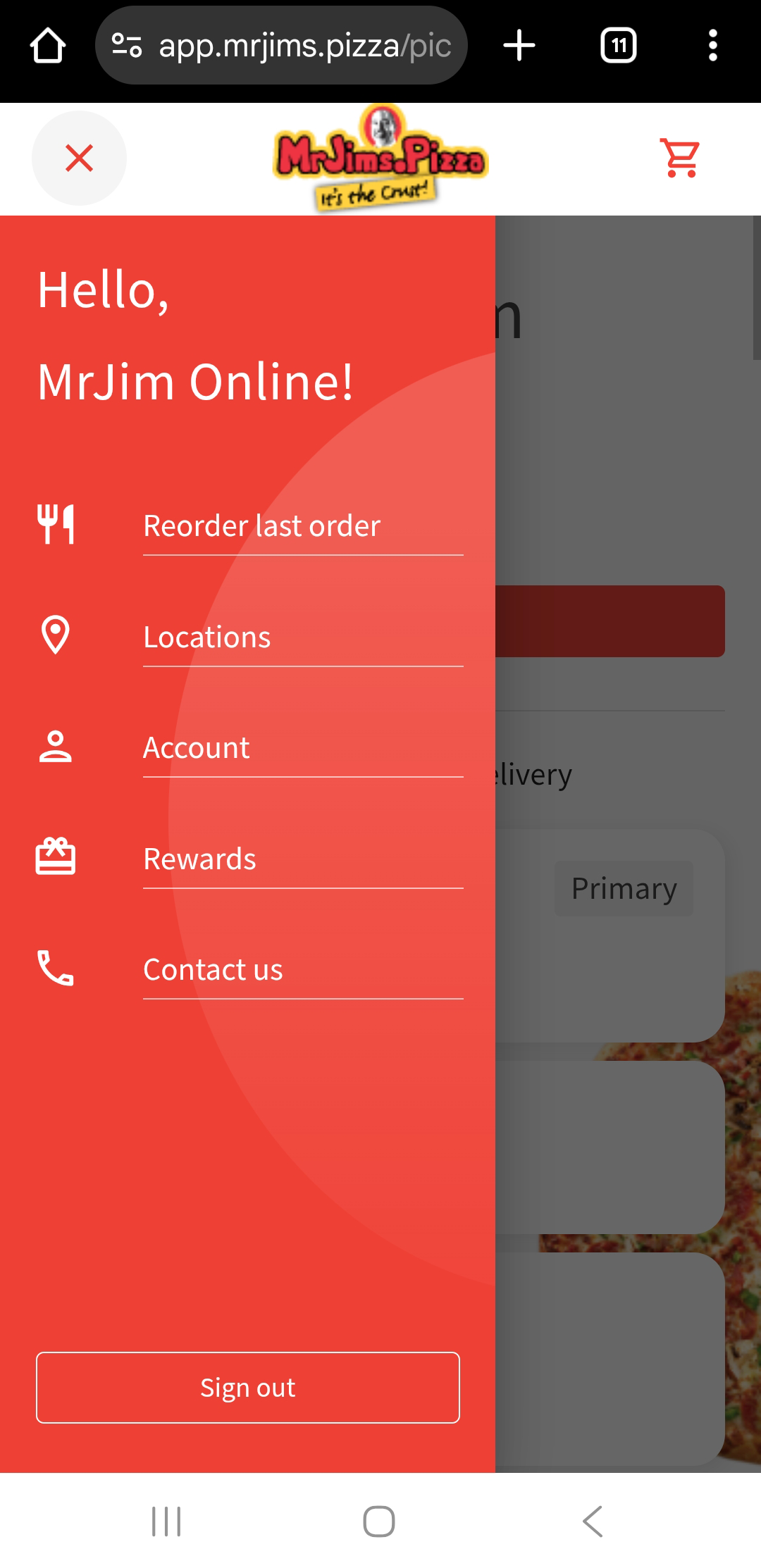
Task: Open the shopping cart
Action: pos(679,158)
